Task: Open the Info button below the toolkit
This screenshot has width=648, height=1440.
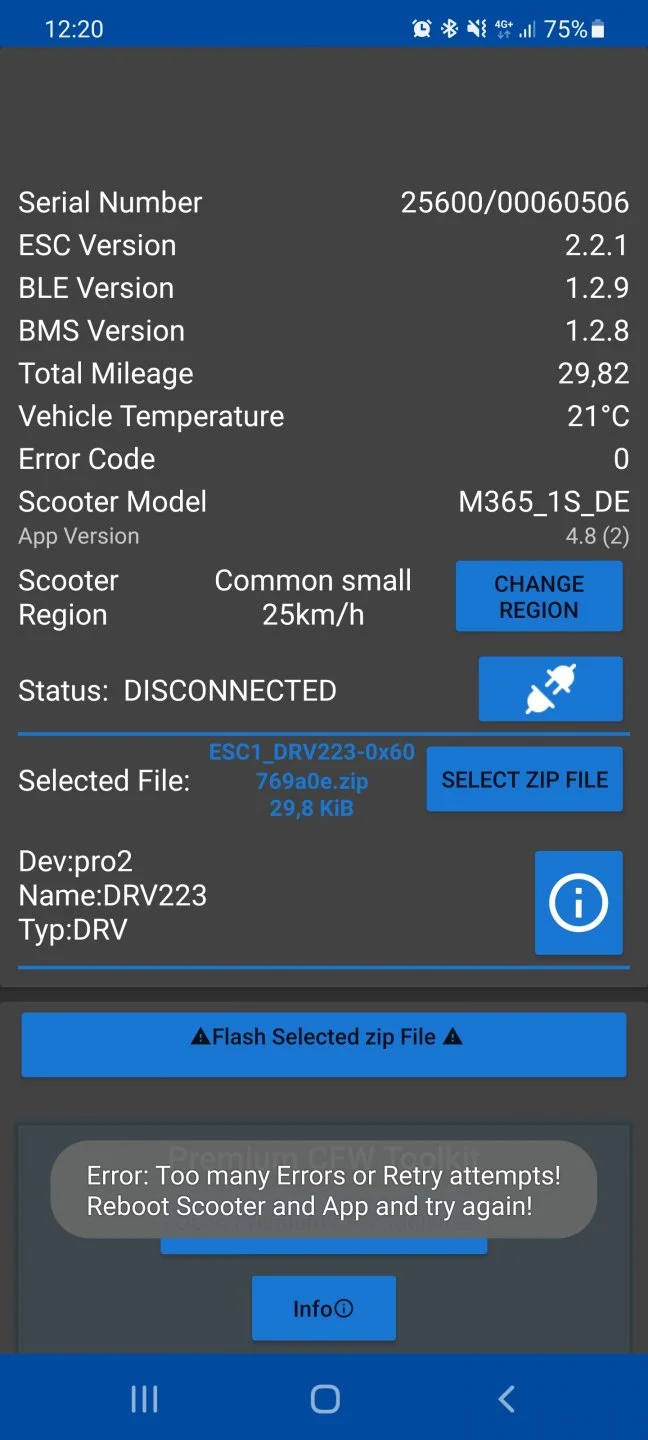Action: coord(323,1308)
